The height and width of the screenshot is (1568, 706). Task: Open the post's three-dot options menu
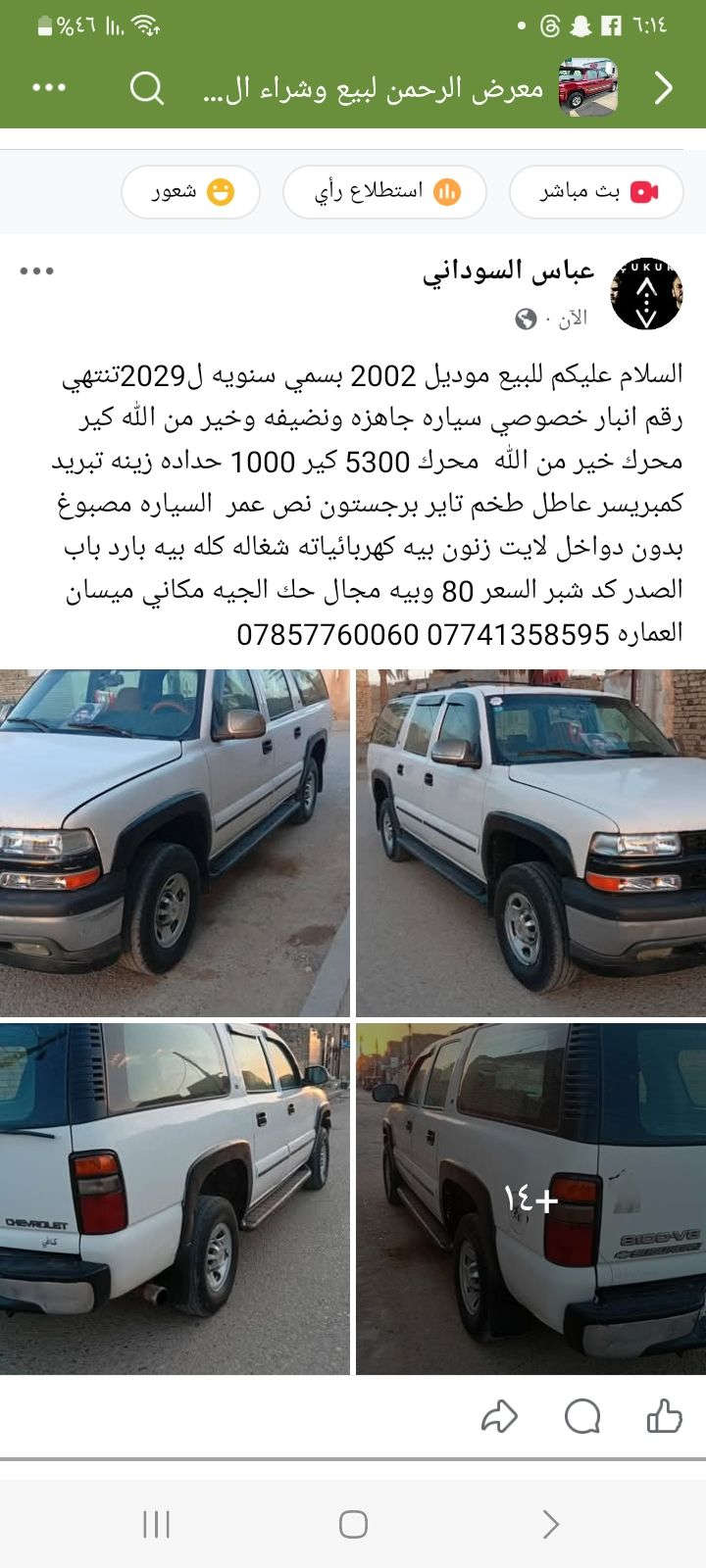point(37,271)
